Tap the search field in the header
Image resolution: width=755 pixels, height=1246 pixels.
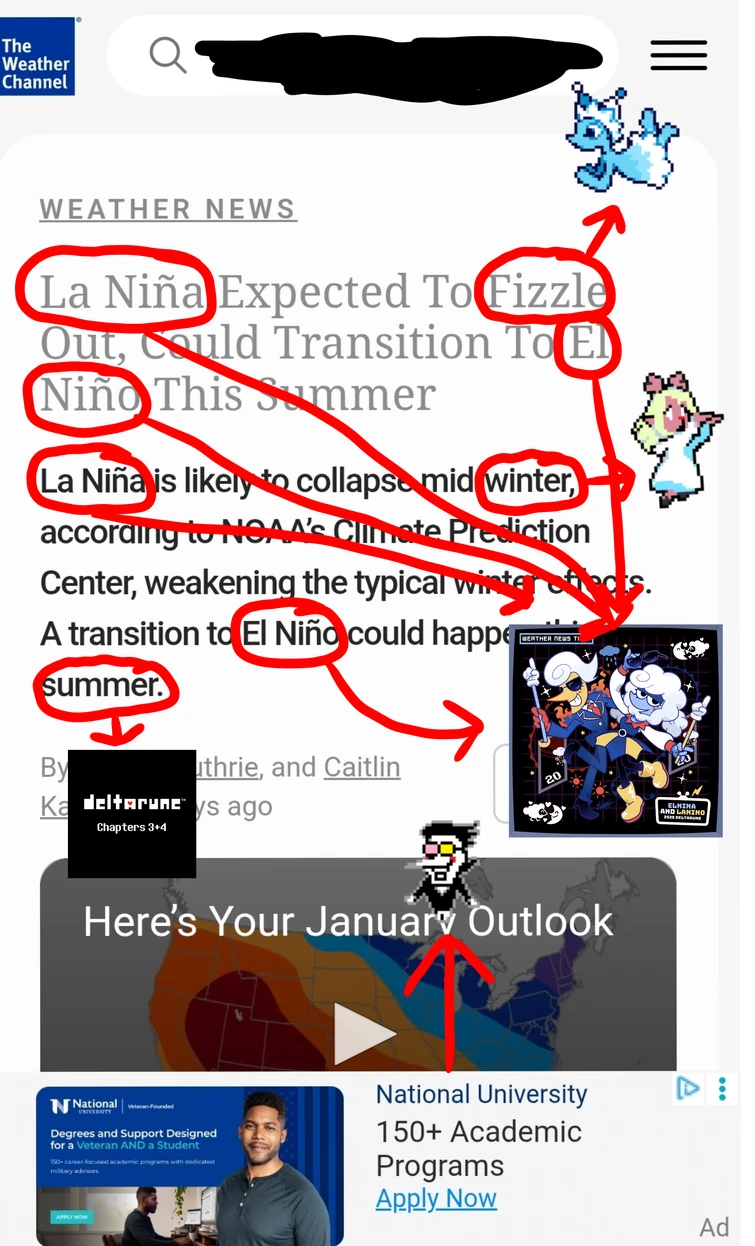point(380,55)
